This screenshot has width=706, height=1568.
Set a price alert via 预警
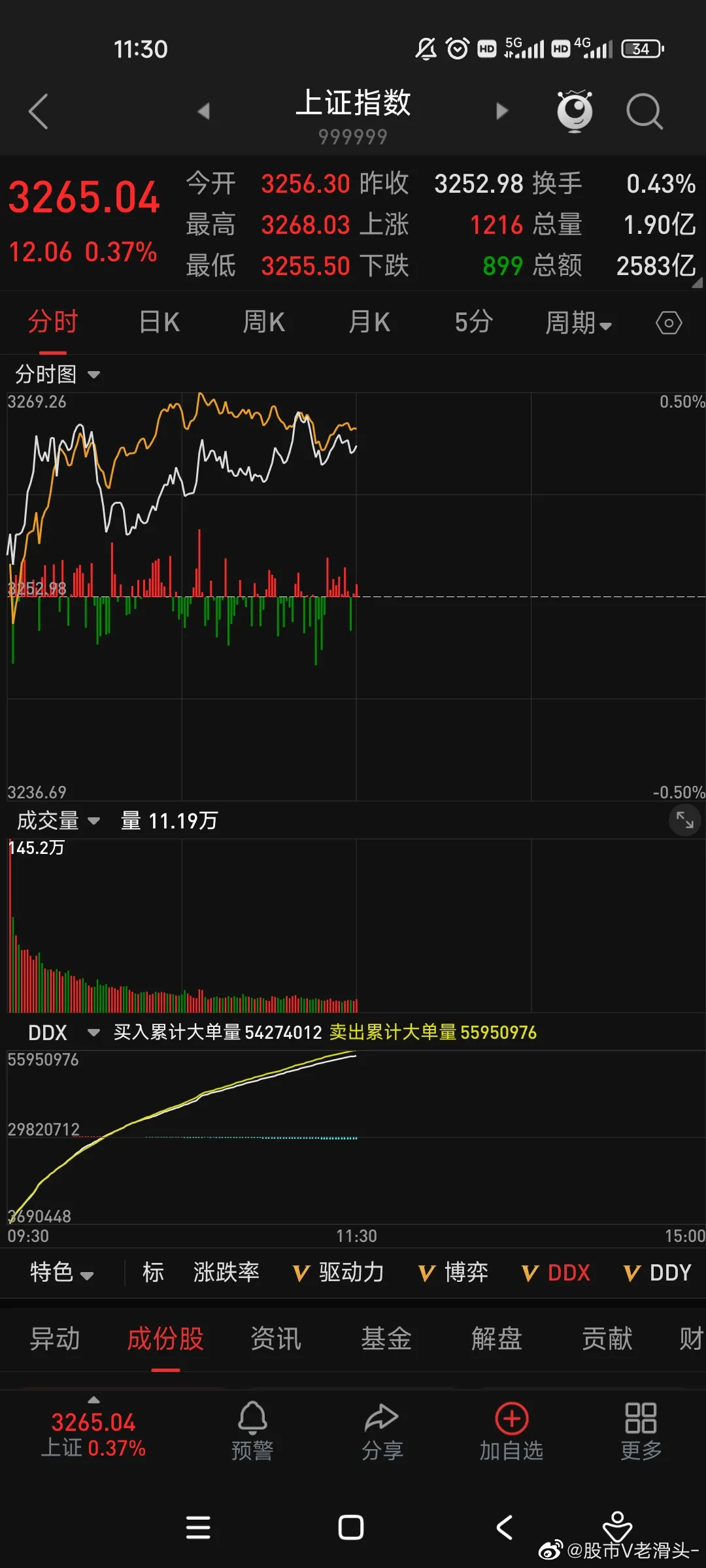(x=252, y=1431)
